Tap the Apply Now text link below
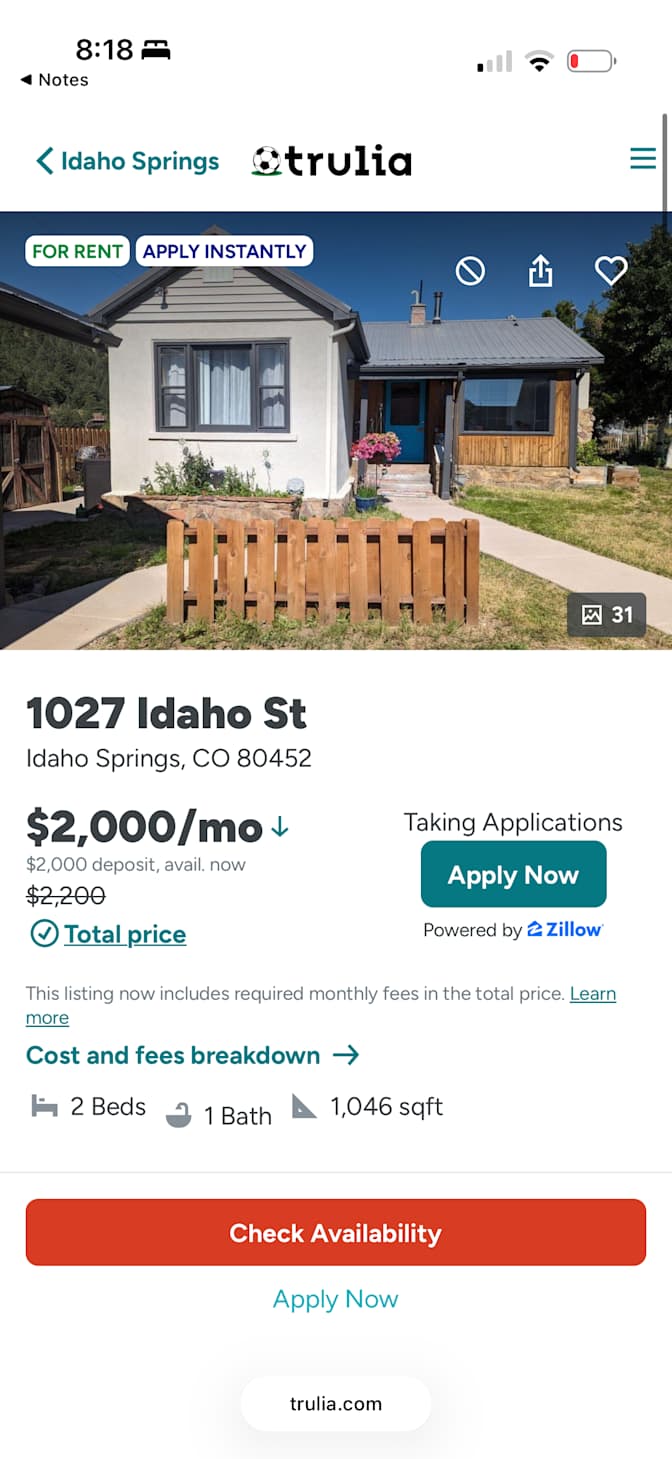The image size is (672, 1459). (336, 1299)
